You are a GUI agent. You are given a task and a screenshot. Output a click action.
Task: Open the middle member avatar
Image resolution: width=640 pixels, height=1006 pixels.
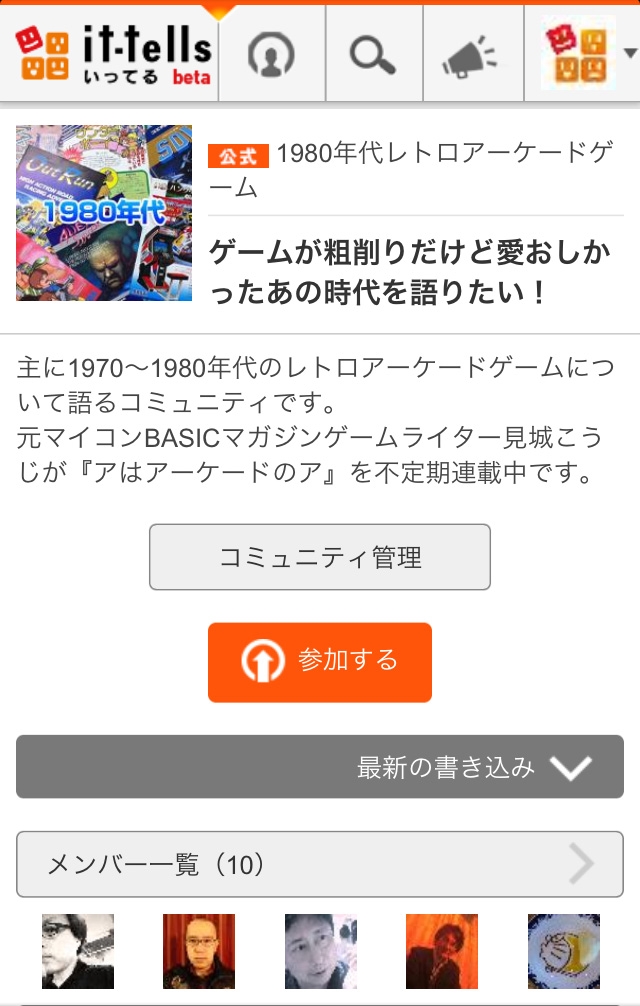click(321, 951)
